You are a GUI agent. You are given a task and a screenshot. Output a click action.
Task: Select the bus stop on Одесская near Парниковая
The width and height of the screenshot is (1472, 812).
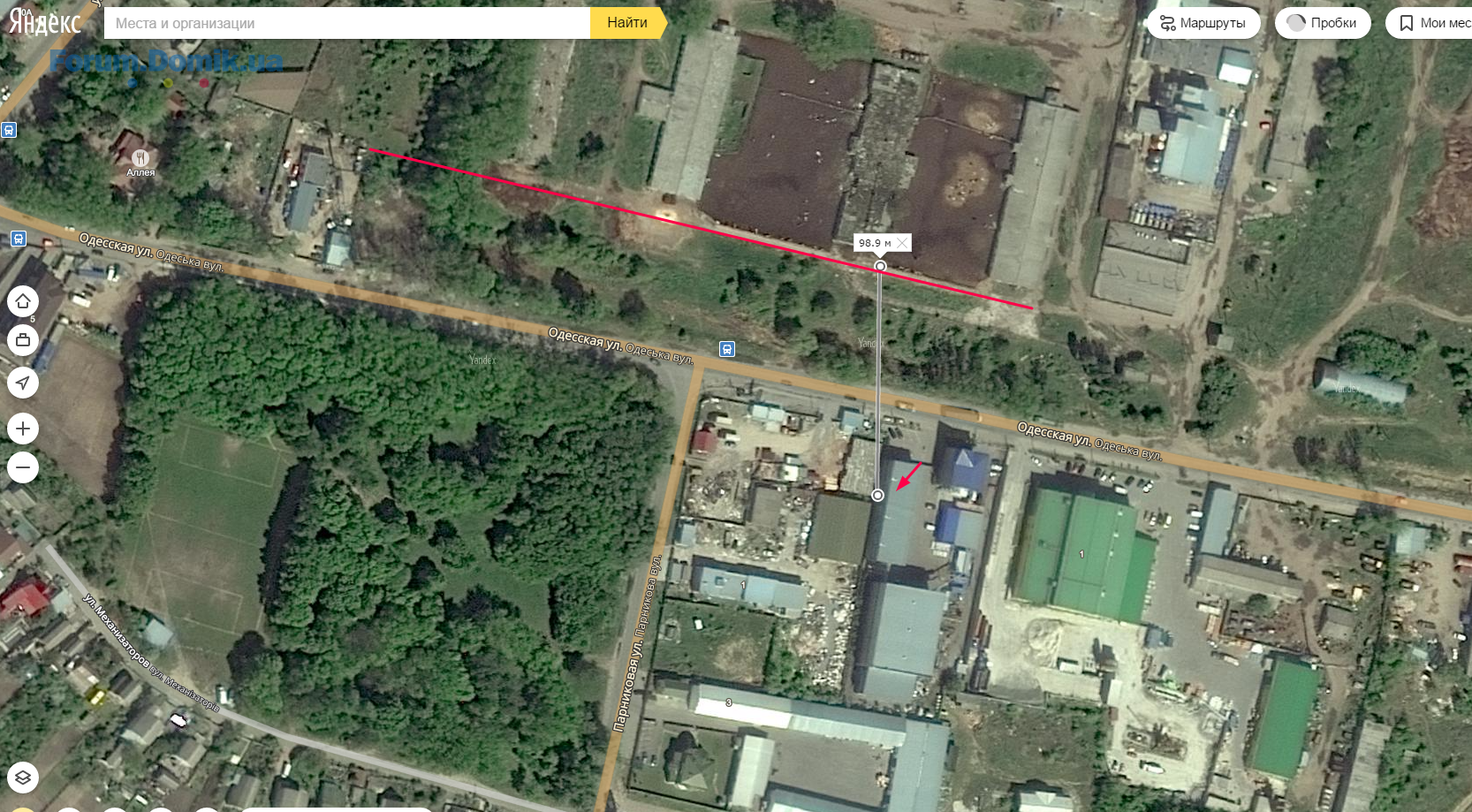pos(726,349)
